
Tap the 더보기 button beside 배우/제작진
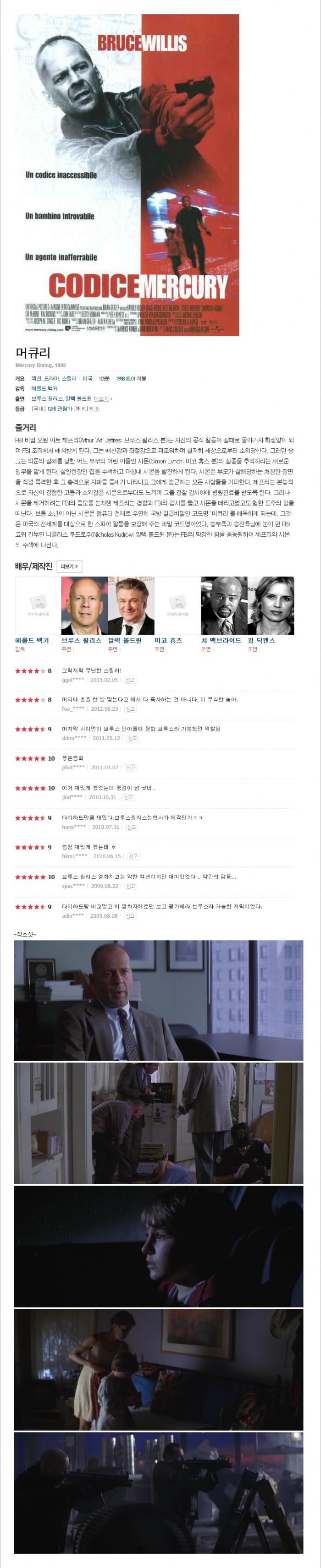pos(69,566)
